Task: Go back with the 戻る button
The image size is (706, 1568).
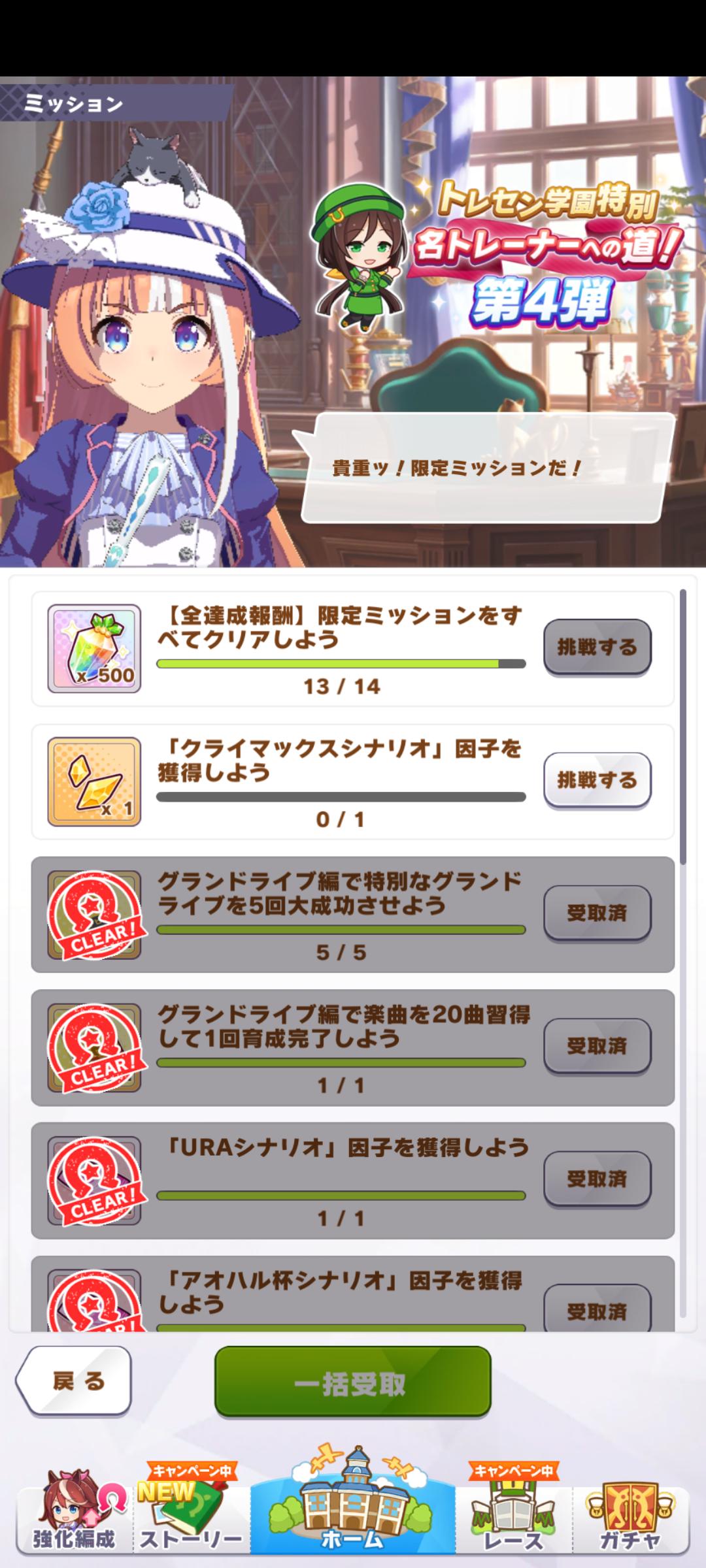Action: pyautogui.click(x=75, y=1381)
